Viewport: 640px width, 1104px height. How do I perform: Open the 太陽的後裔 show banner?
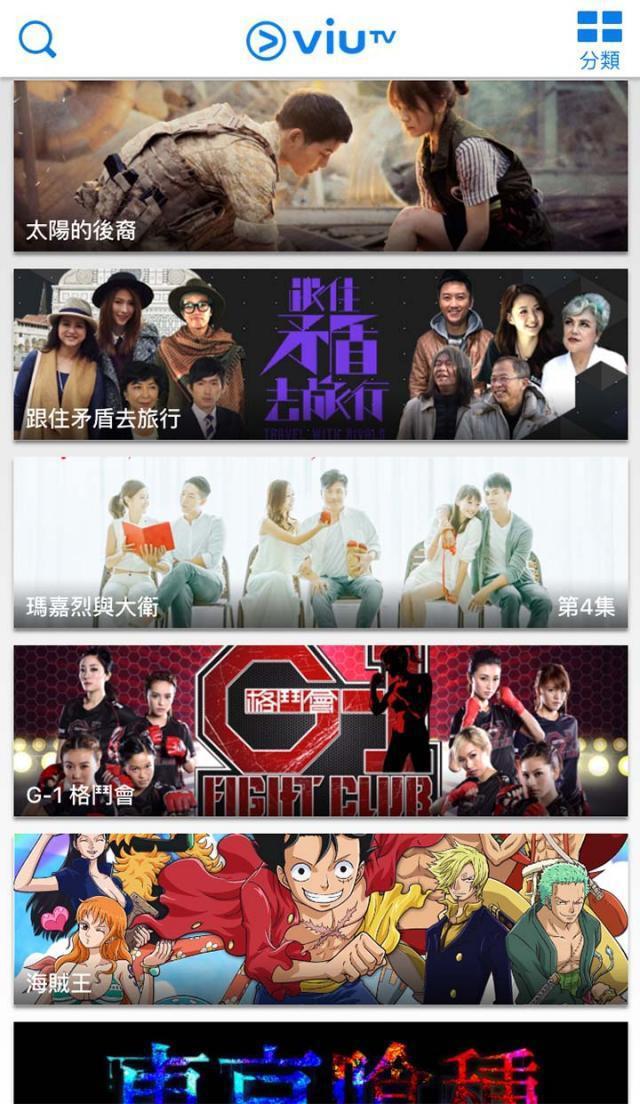point(320,165)
